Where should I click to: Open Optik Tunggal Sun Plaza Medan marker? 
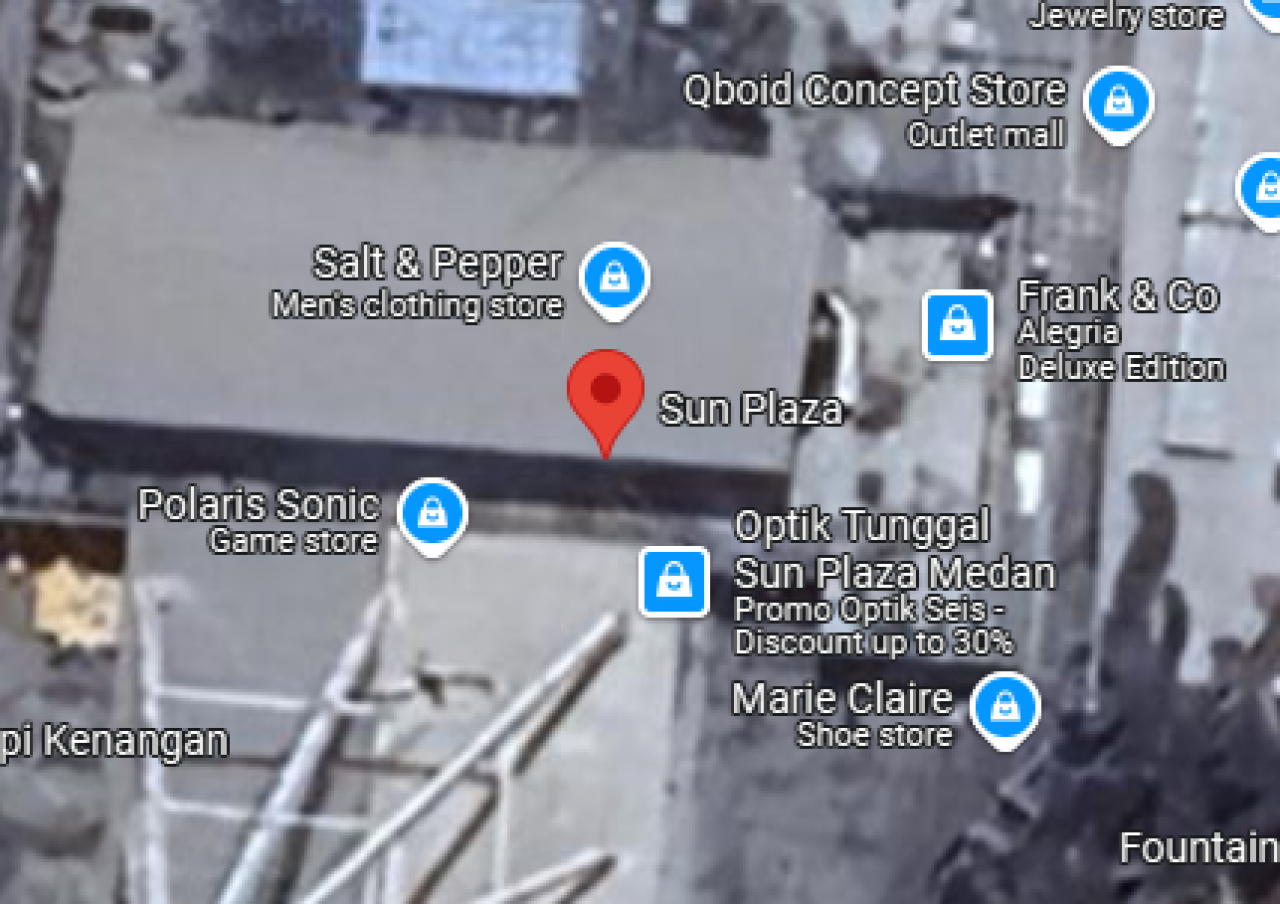(x=674, y=581)
